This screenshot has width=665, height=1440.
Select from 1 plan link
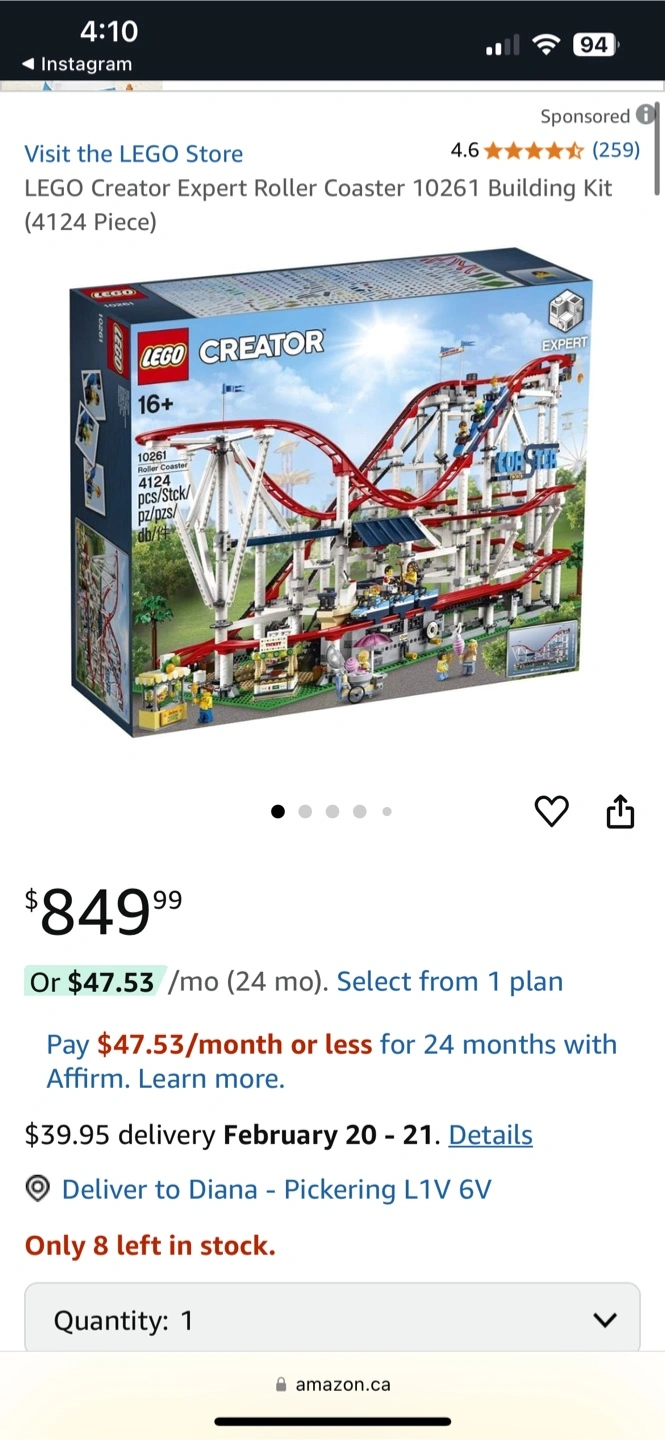click(x=450, y=982)
